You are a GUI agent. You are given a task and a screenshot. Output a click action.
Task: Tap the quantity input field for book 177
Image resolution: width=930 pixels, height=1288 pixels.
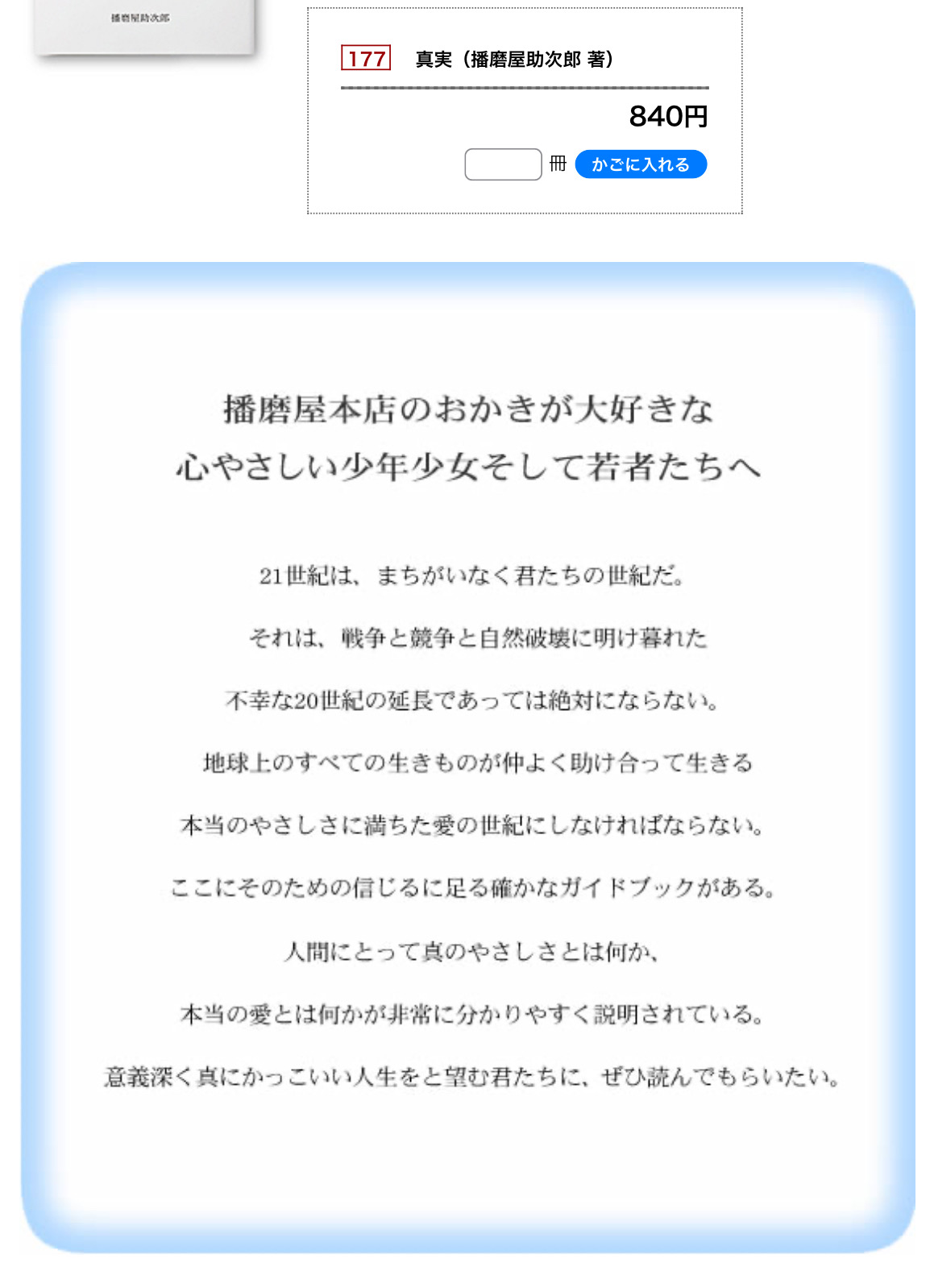(x=503, y=164)
